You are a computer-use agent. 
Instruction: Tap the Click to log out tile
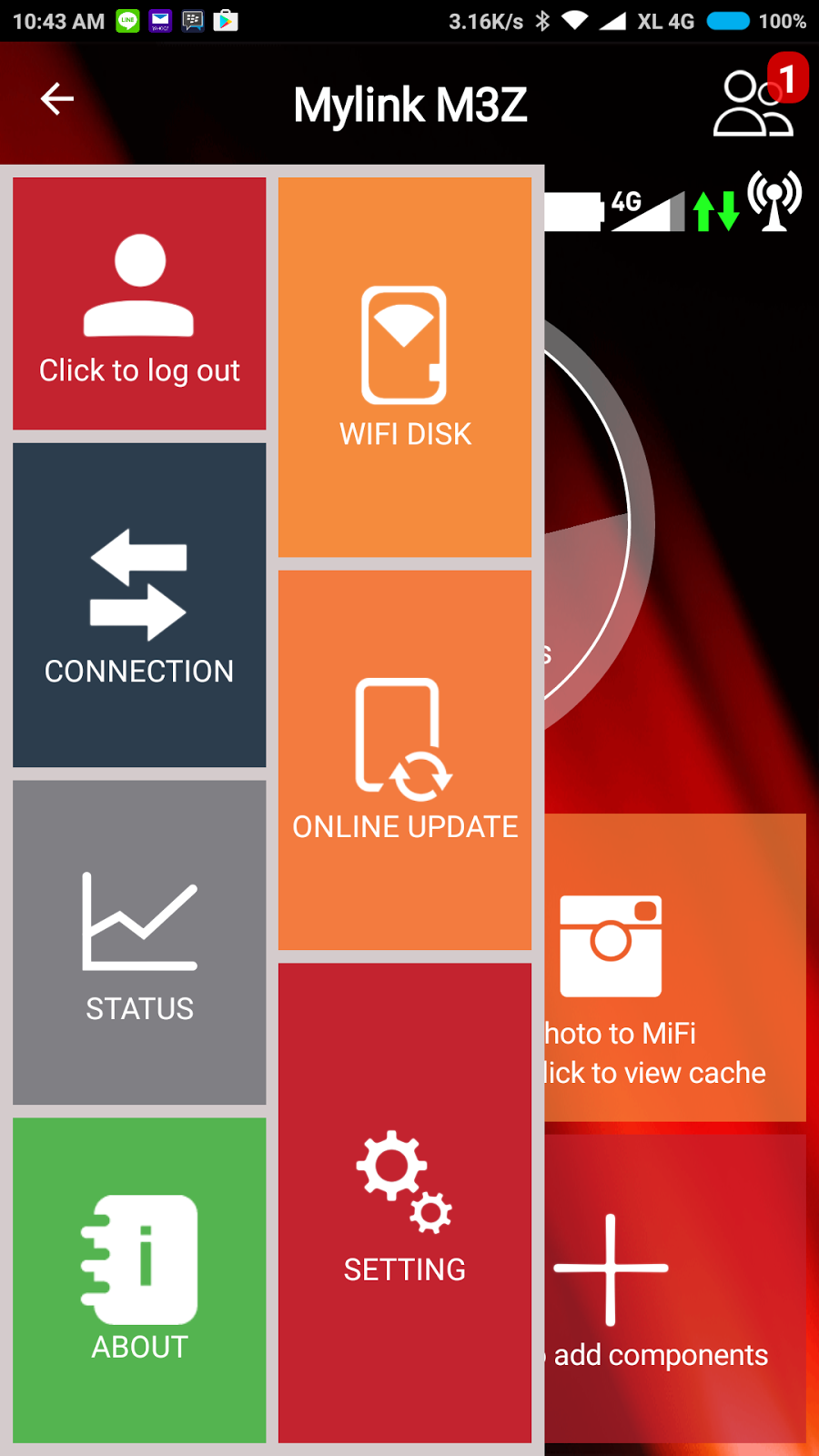pos(139,303)
